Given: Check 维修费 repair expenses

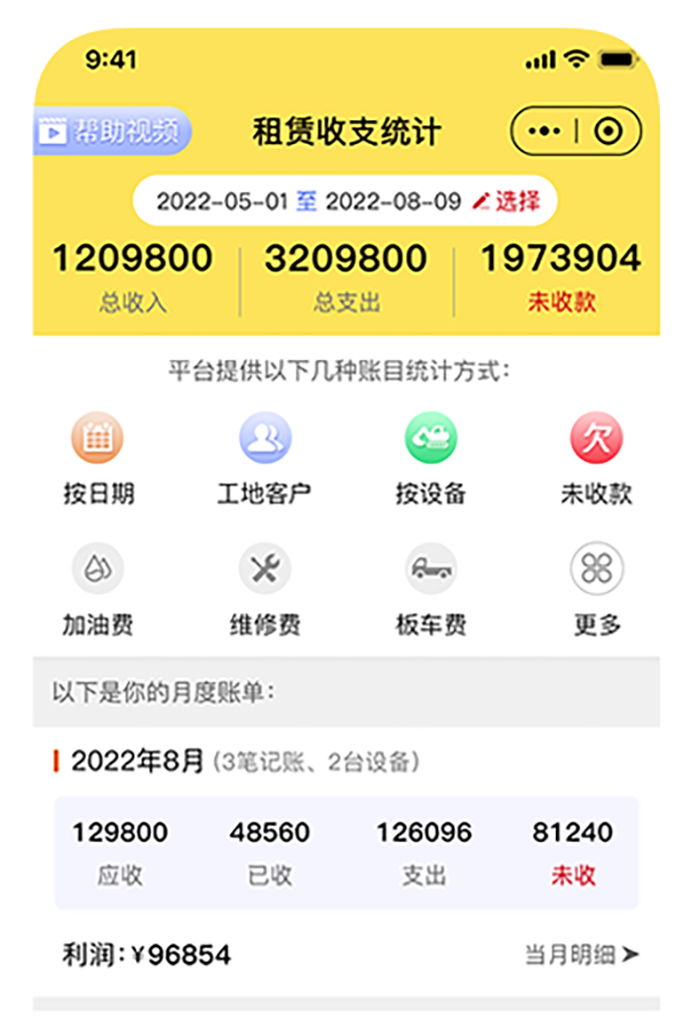Looking at the screenshot, I should tap(264, 589).
